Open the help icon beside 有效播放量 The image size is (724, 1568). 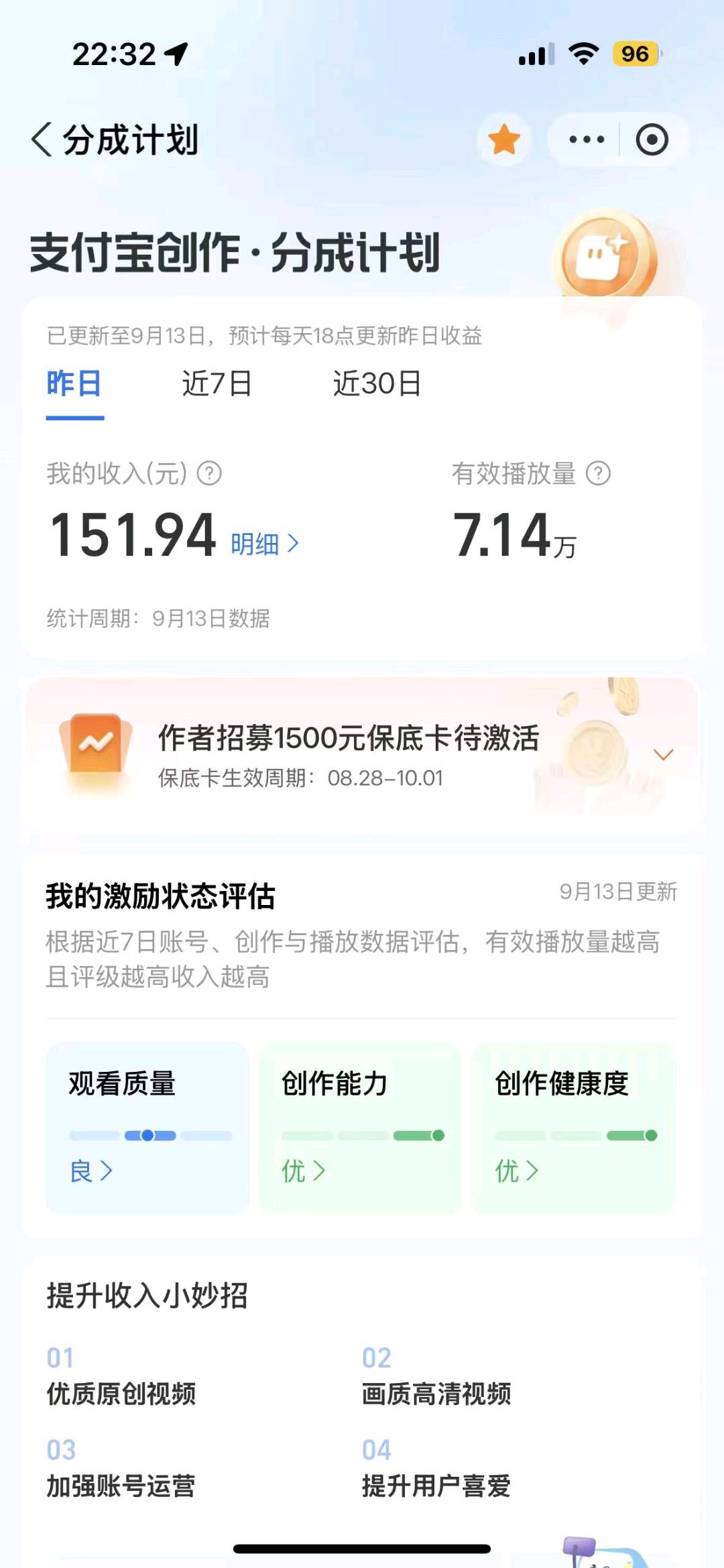point(597,475)
